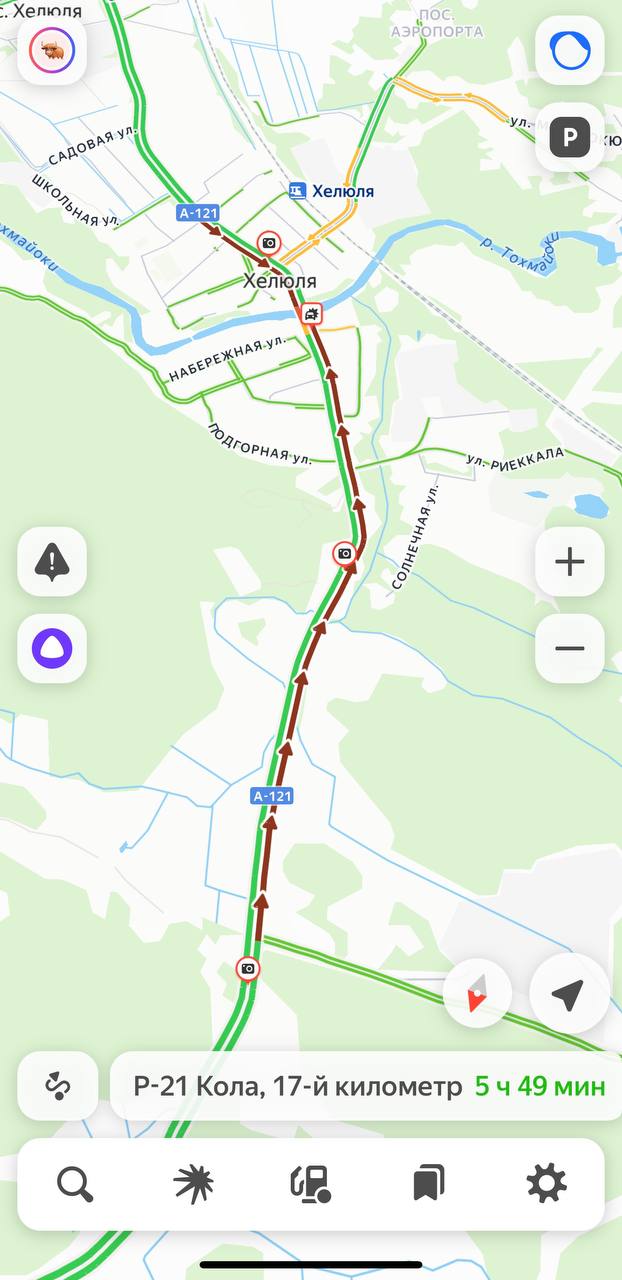Zoom in on the map

click(x=570, y=561)
